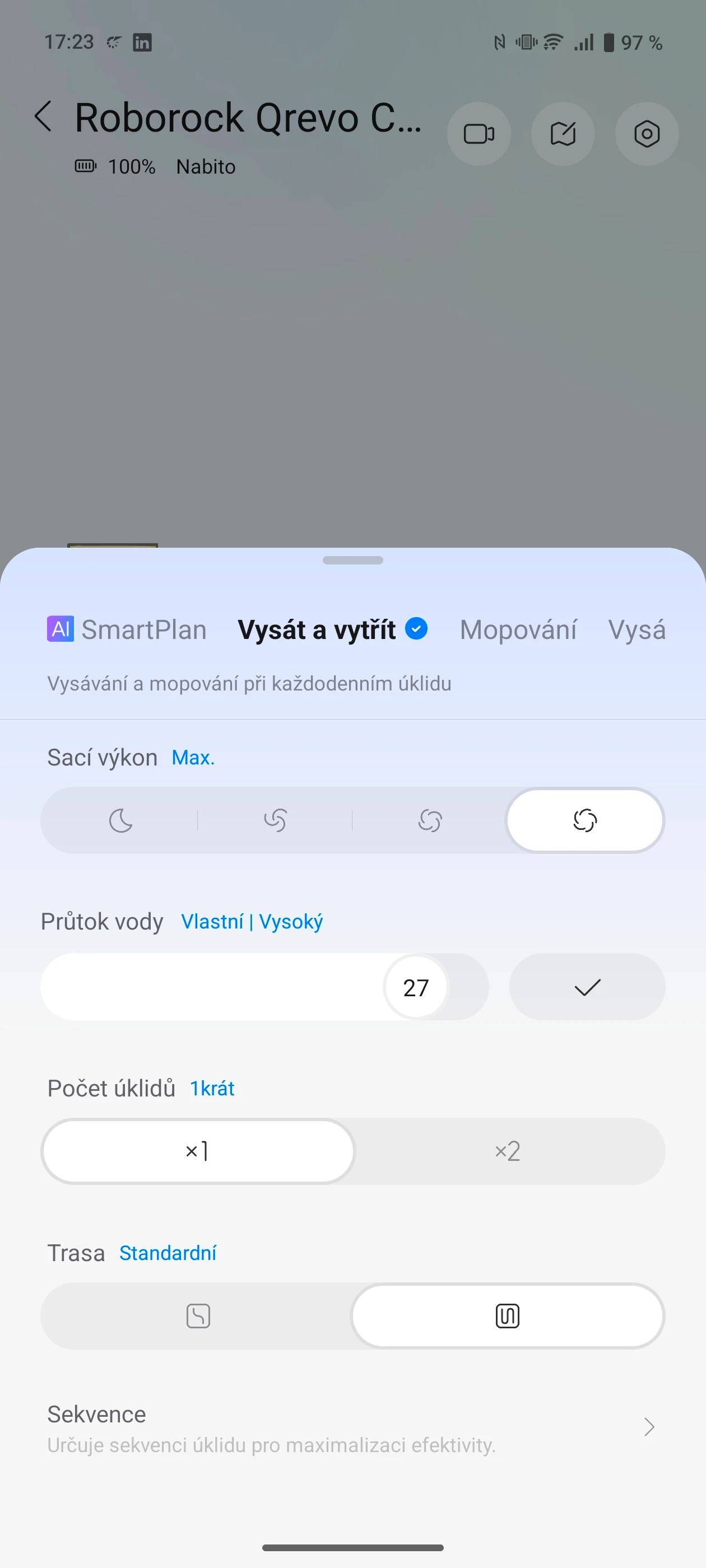Open the remote camera view
Screen dimensions: 706x1568
click(479, 134)
